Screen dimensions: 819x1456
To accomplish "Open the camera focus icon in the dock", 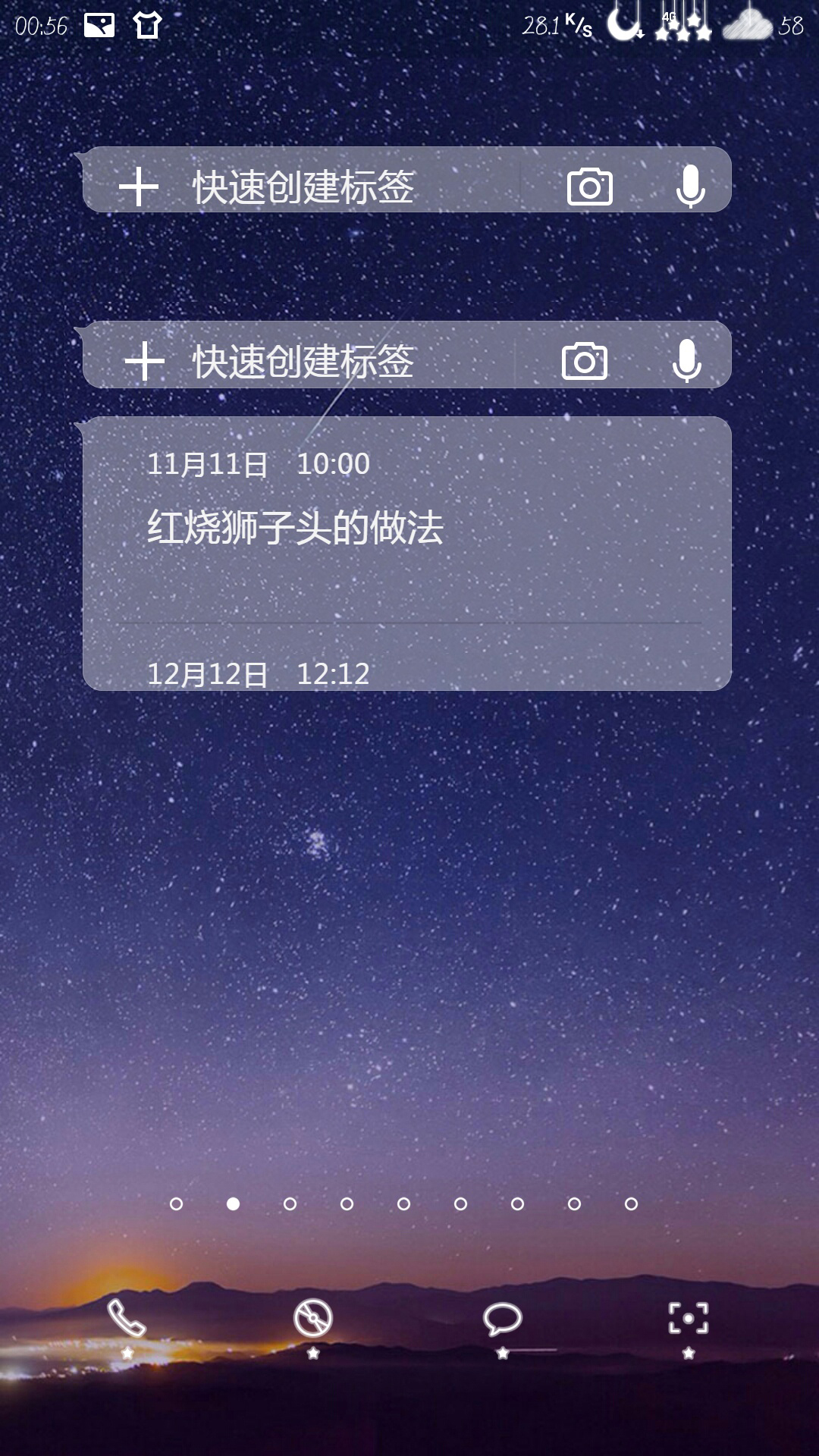I will [x=689, y=1320].
